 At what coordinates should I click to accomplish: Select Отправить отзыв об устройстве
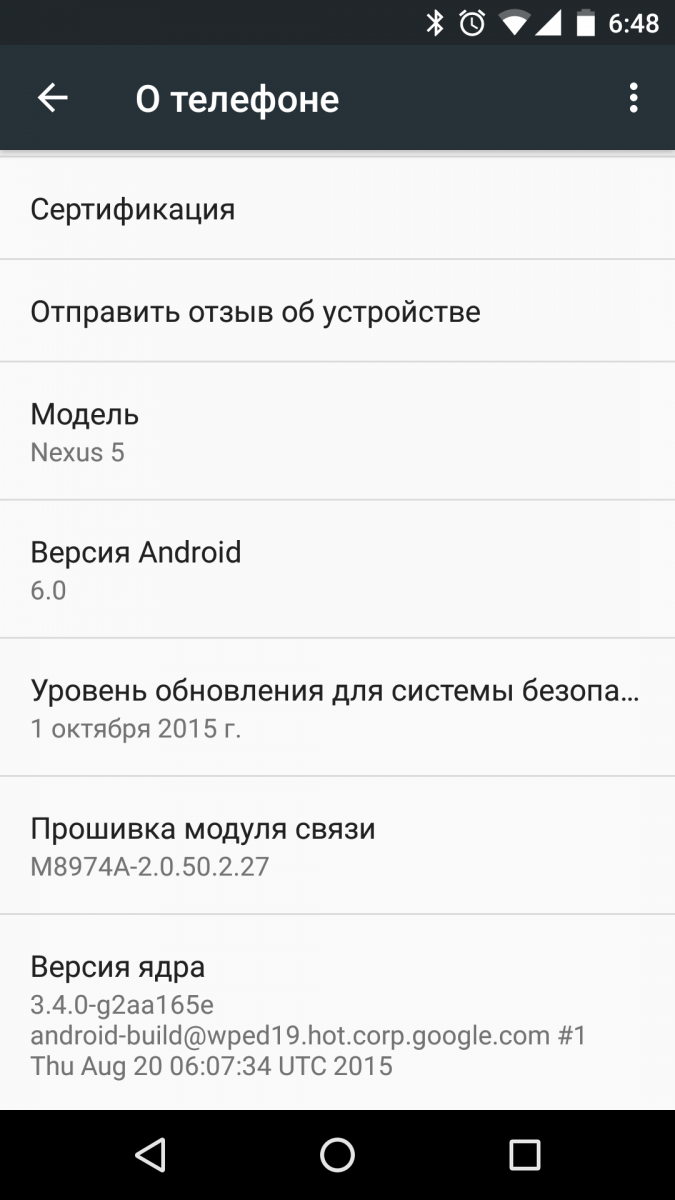(x=337, y=311)
